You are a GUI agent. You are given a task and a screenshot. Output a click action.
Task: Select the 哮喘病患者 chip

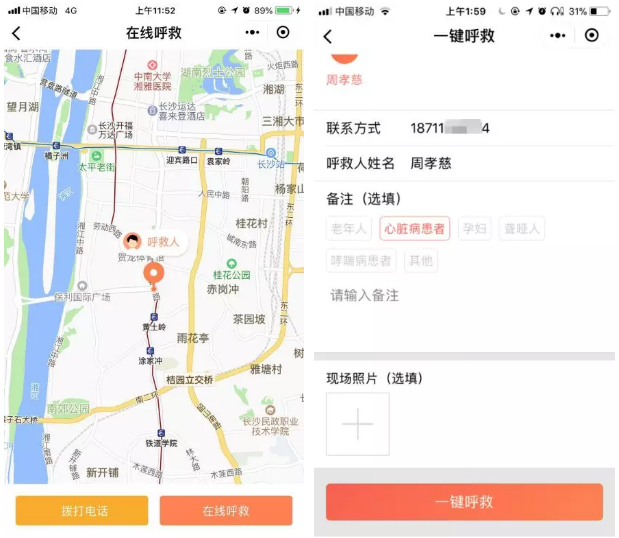click(361, 261)
